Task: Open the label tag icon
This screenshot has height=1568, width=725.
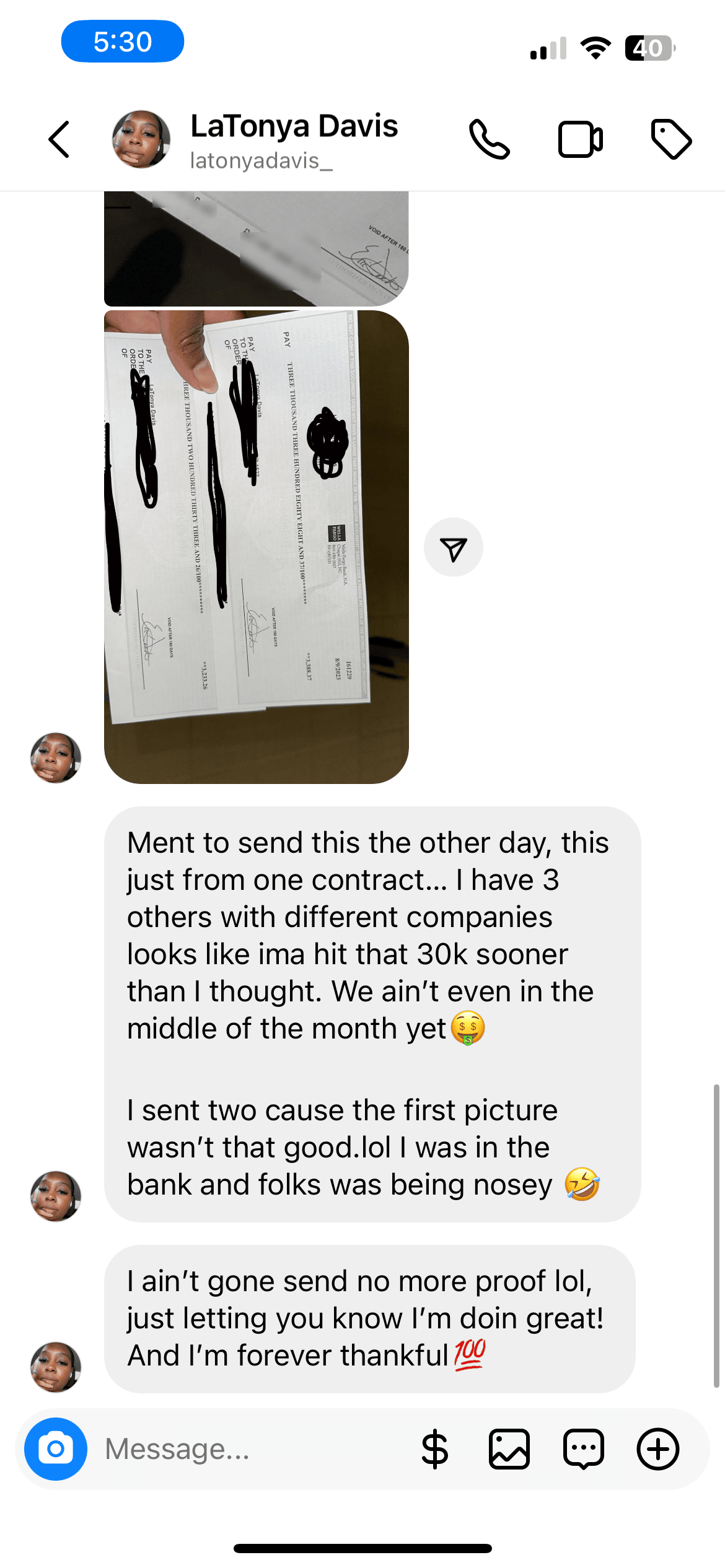Action: point(671,139)
